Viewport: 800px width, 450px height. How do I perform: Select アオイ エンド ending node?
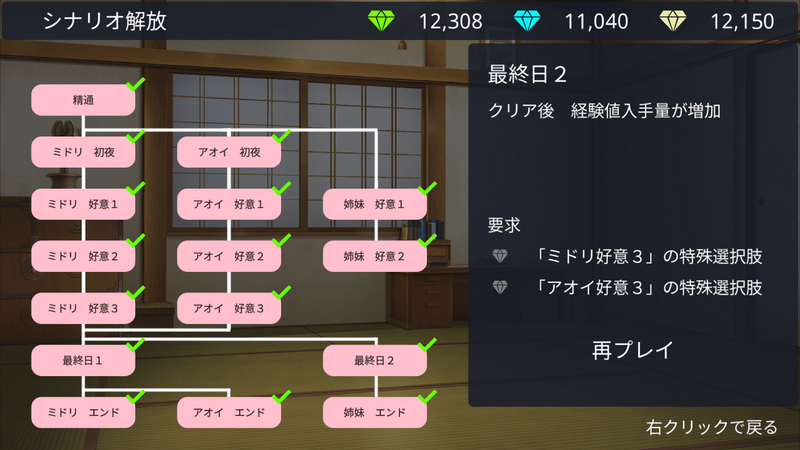229,412
